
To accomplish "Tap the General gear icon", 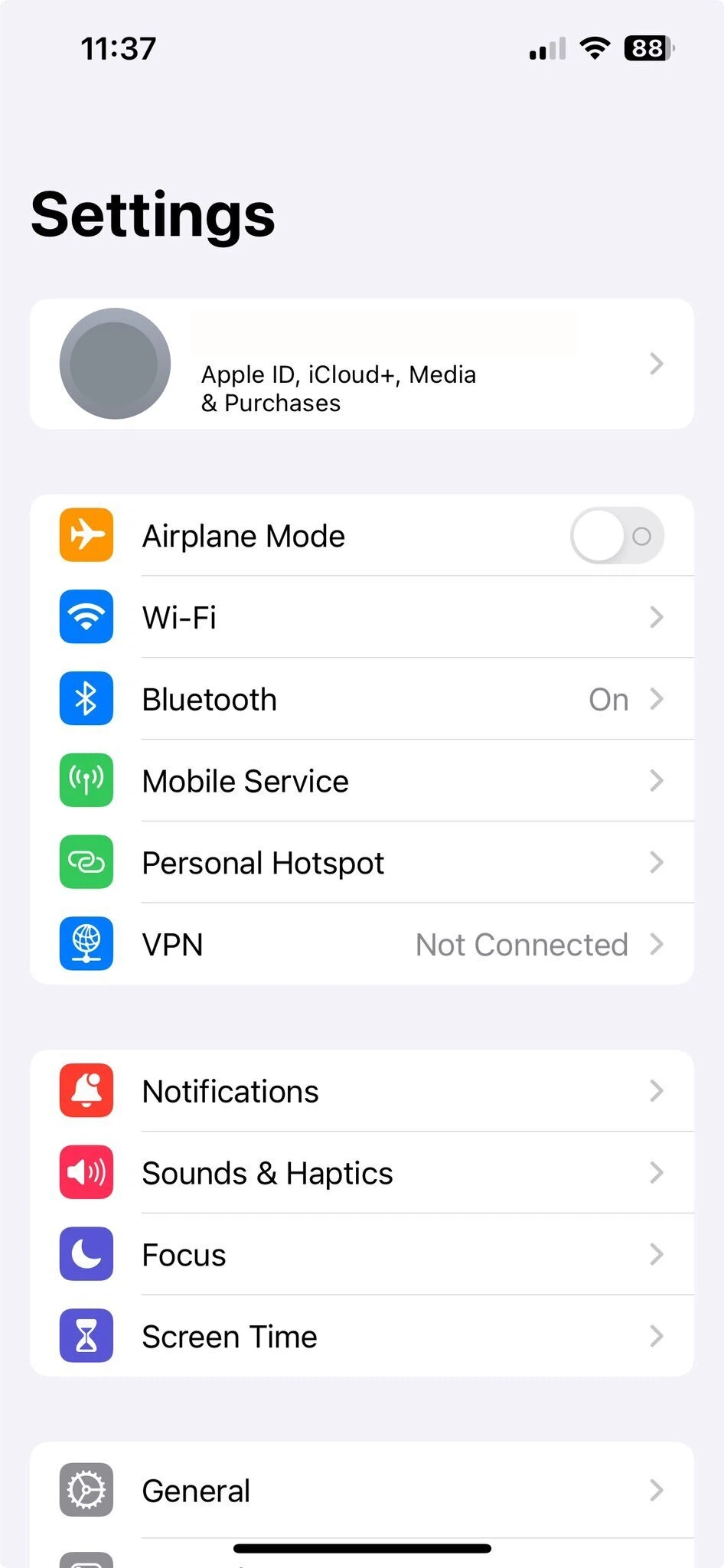I will tap(86, 1490).
